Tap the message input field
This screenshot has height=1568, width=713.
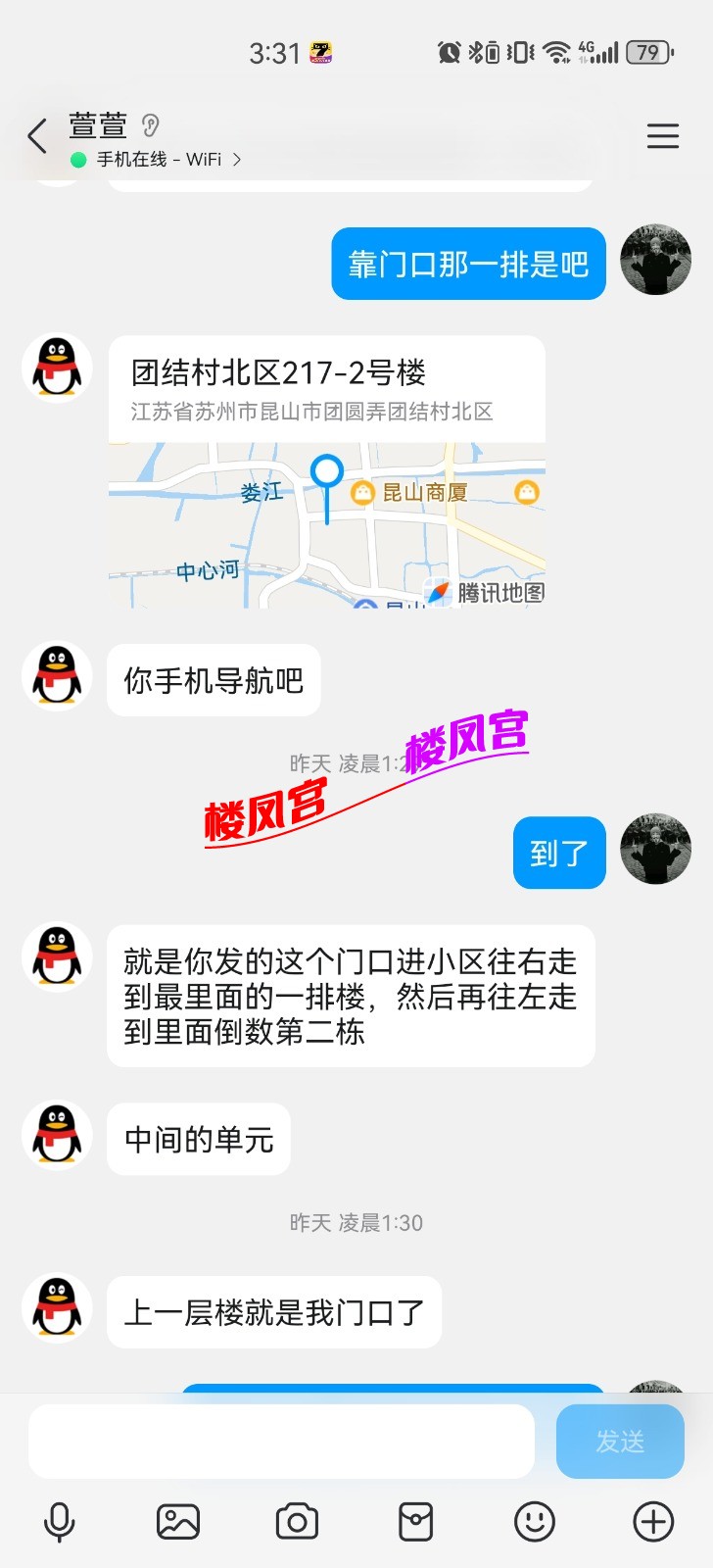(x=281, y=1441)
